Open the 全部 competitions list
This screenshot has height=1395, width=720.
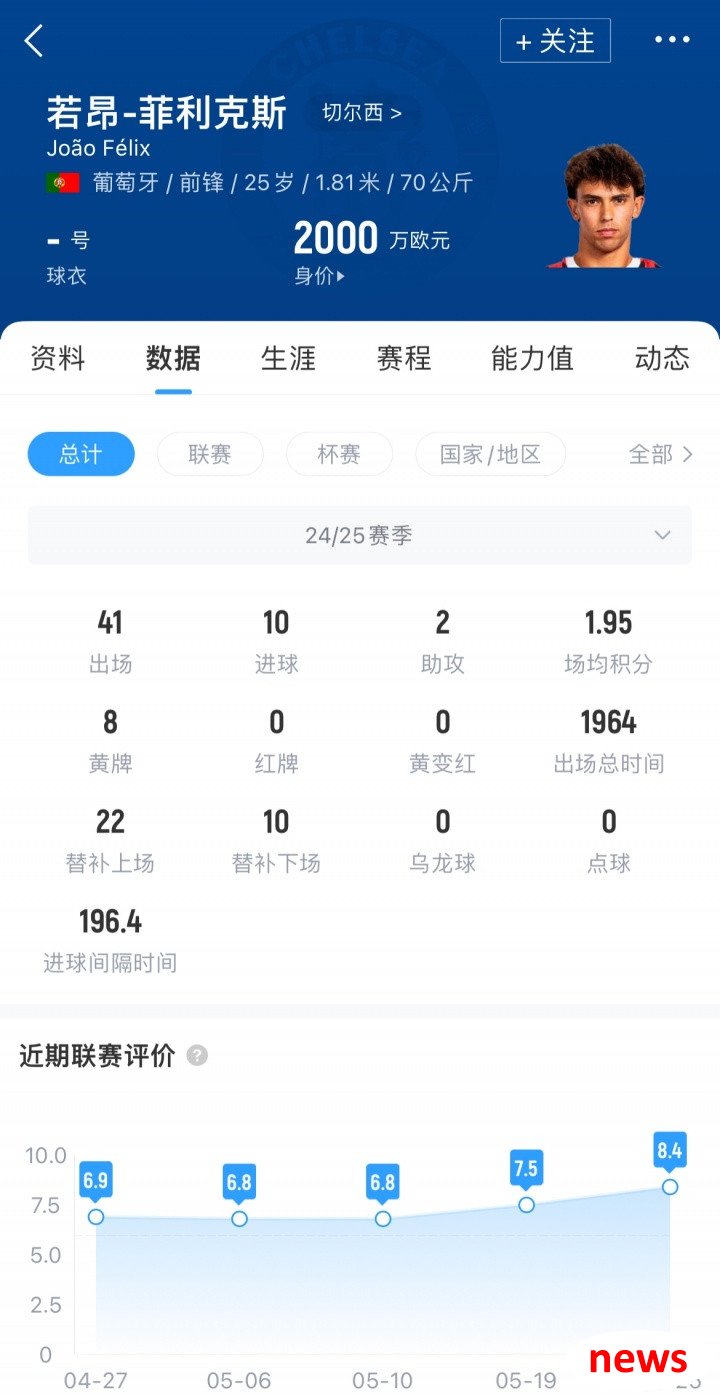click(660, 454)
